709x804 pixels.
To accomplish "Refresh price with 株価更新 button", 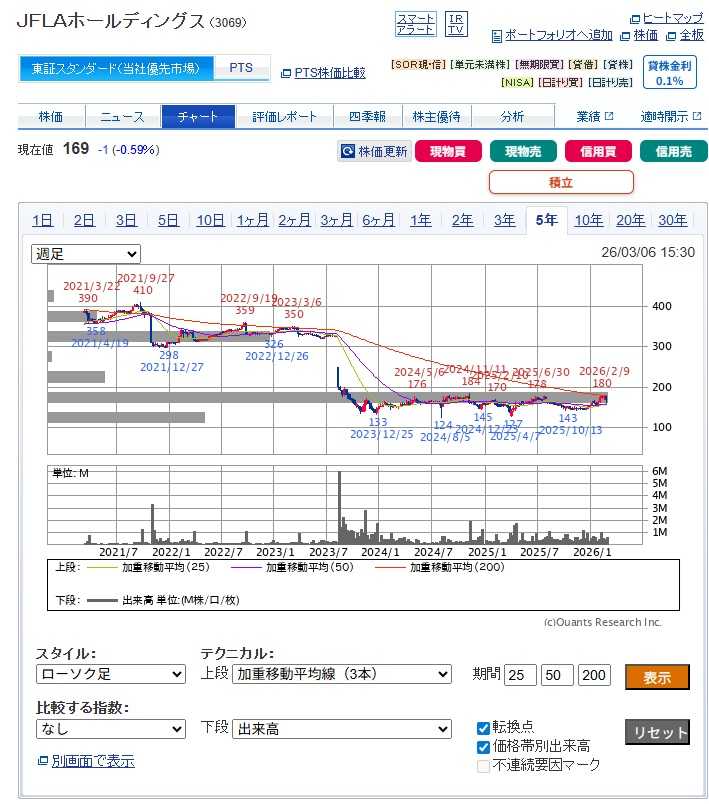I will point(374,152).
